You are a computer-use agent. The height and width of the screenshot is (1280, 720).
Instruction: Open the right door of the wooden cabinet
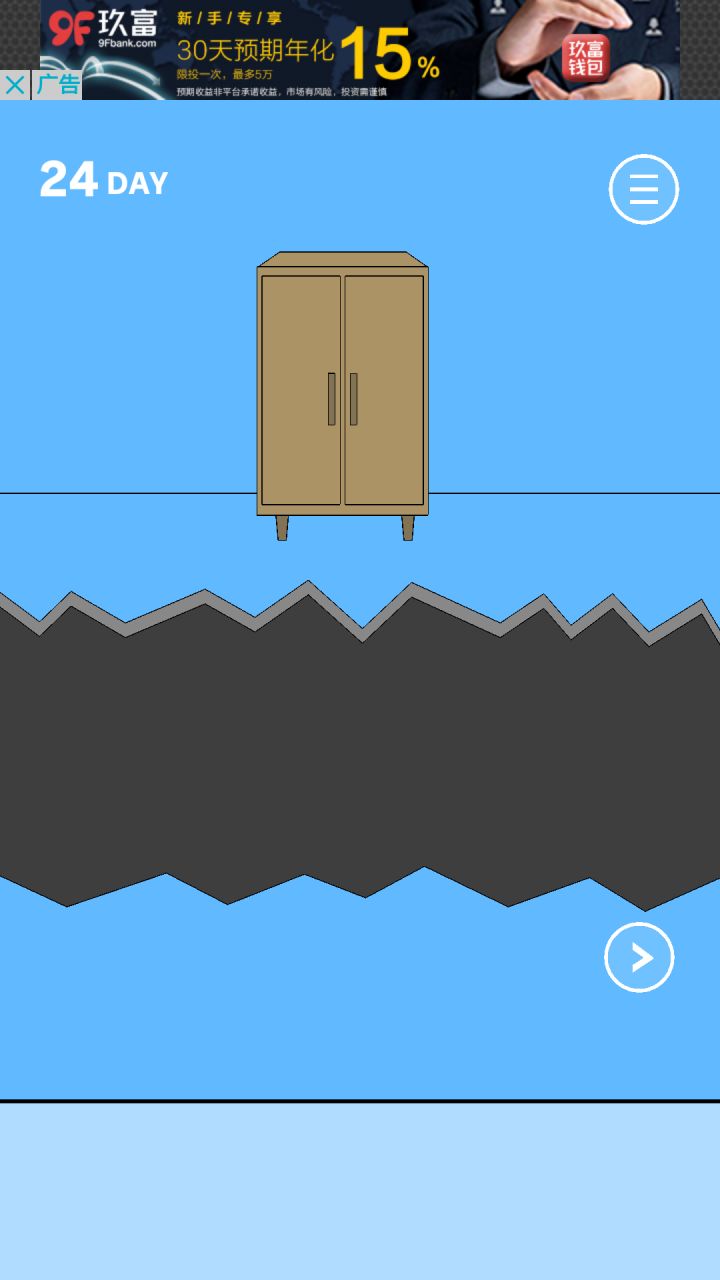pyautogui.click(x=385, y=390)
